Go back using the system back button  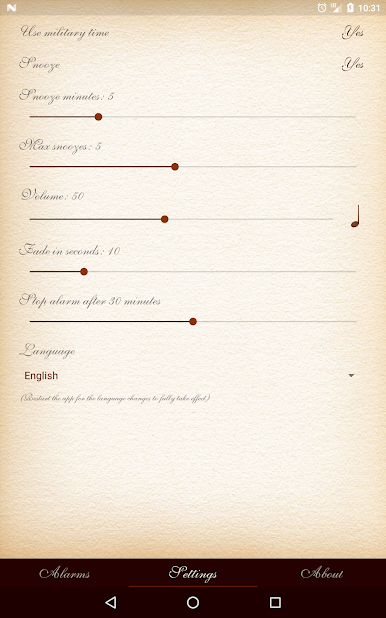coord(111,602)
